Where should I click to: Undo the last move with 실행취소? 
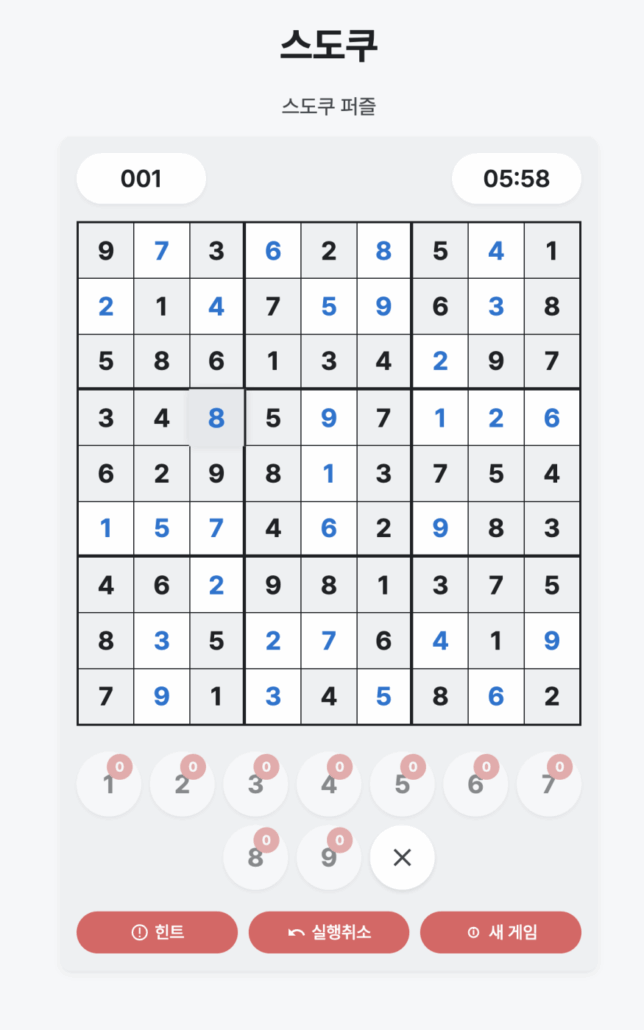pos(329,932)
